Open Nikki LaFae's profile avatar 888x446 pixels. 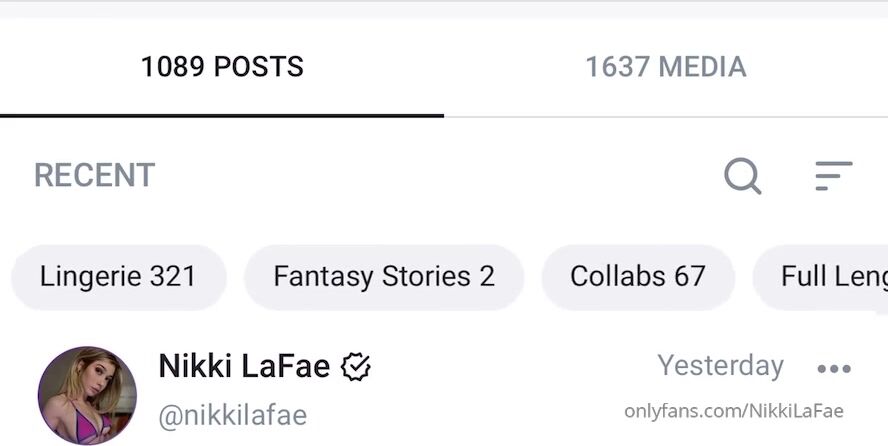tap(87, 395)
